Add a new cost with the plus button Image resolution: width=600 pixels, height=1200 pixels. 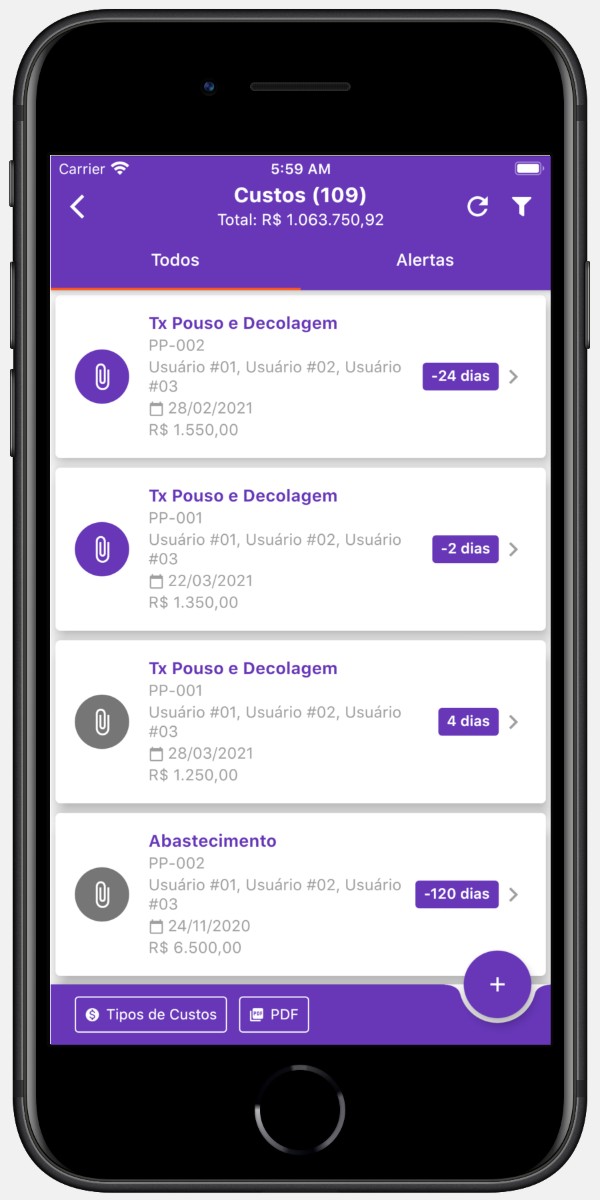click(x=497, y=985)
